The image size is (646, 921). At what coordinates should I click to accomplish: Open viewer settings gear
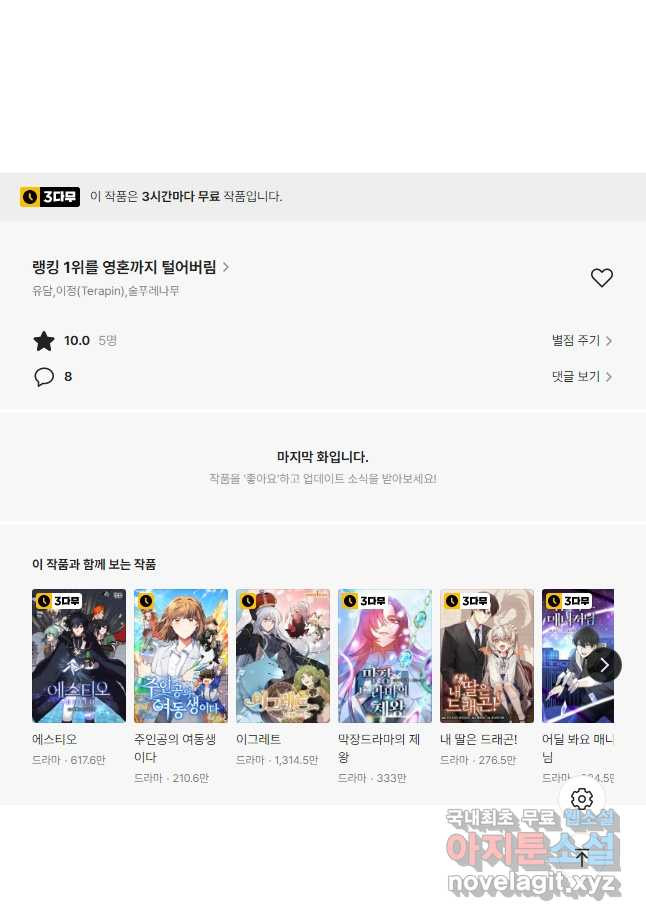pos(582,799)
